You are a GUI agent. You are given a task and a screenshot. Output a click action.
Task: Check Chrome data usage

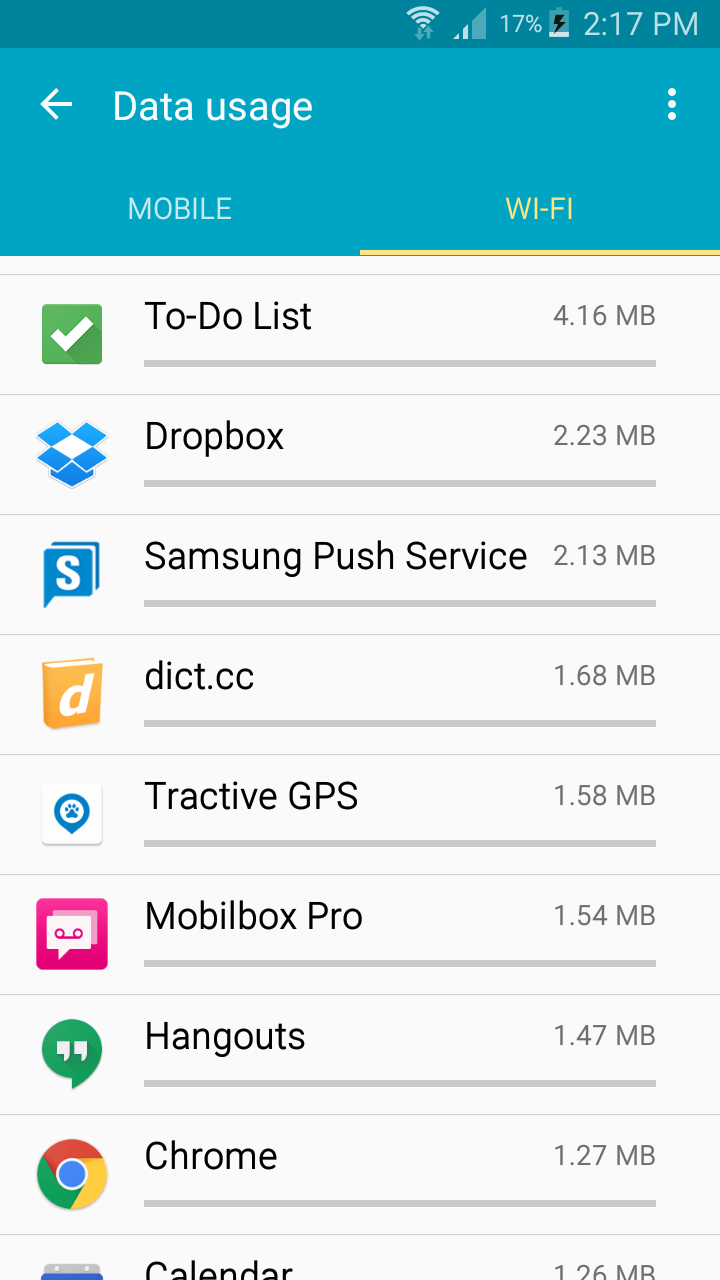coord(360,1174)
